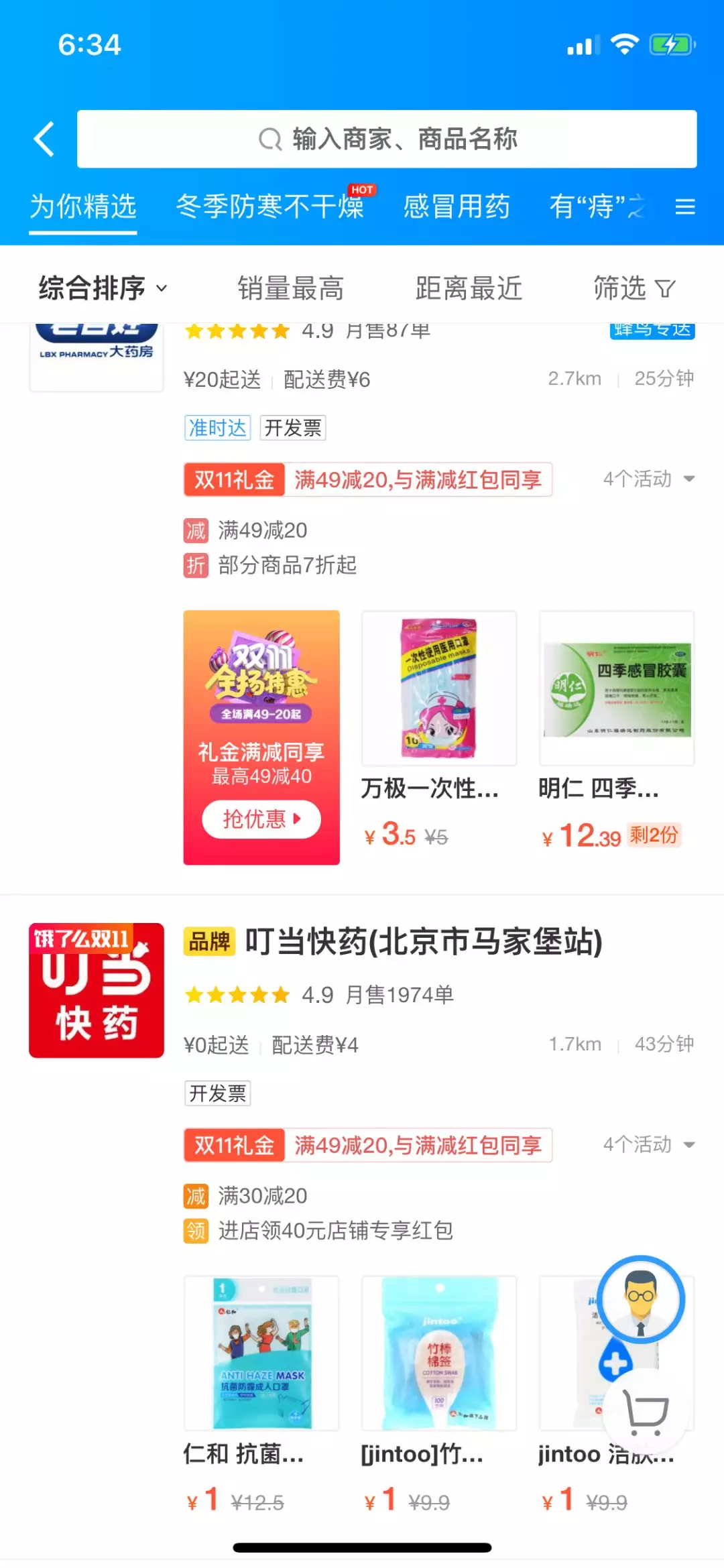724x1568 pixels.
Task: Select the 销量最高 sorting tab
Action: click(x=290, y=288)
